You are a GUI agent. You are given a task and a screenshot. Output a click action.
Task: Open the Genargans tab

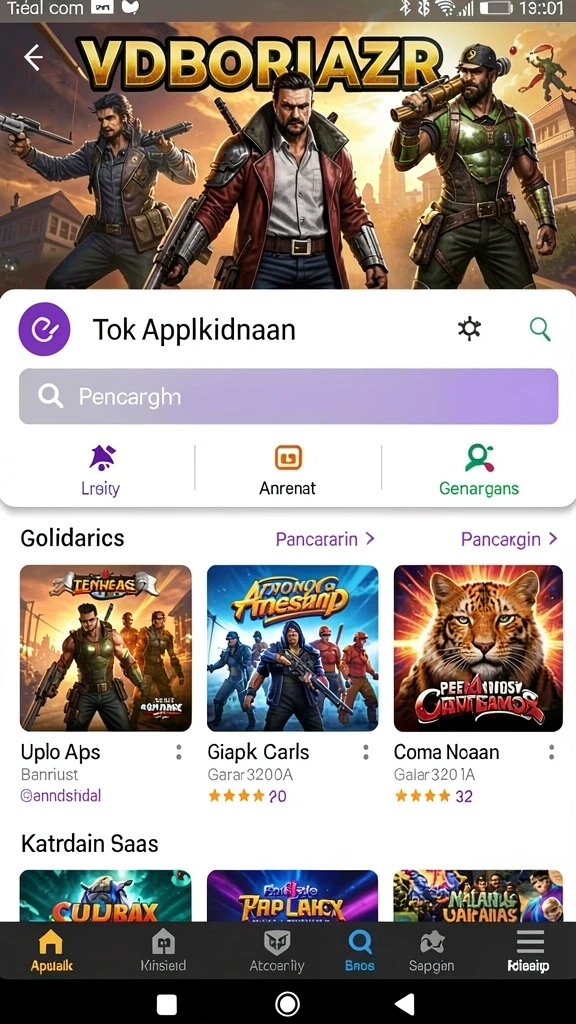click(479, 470)
